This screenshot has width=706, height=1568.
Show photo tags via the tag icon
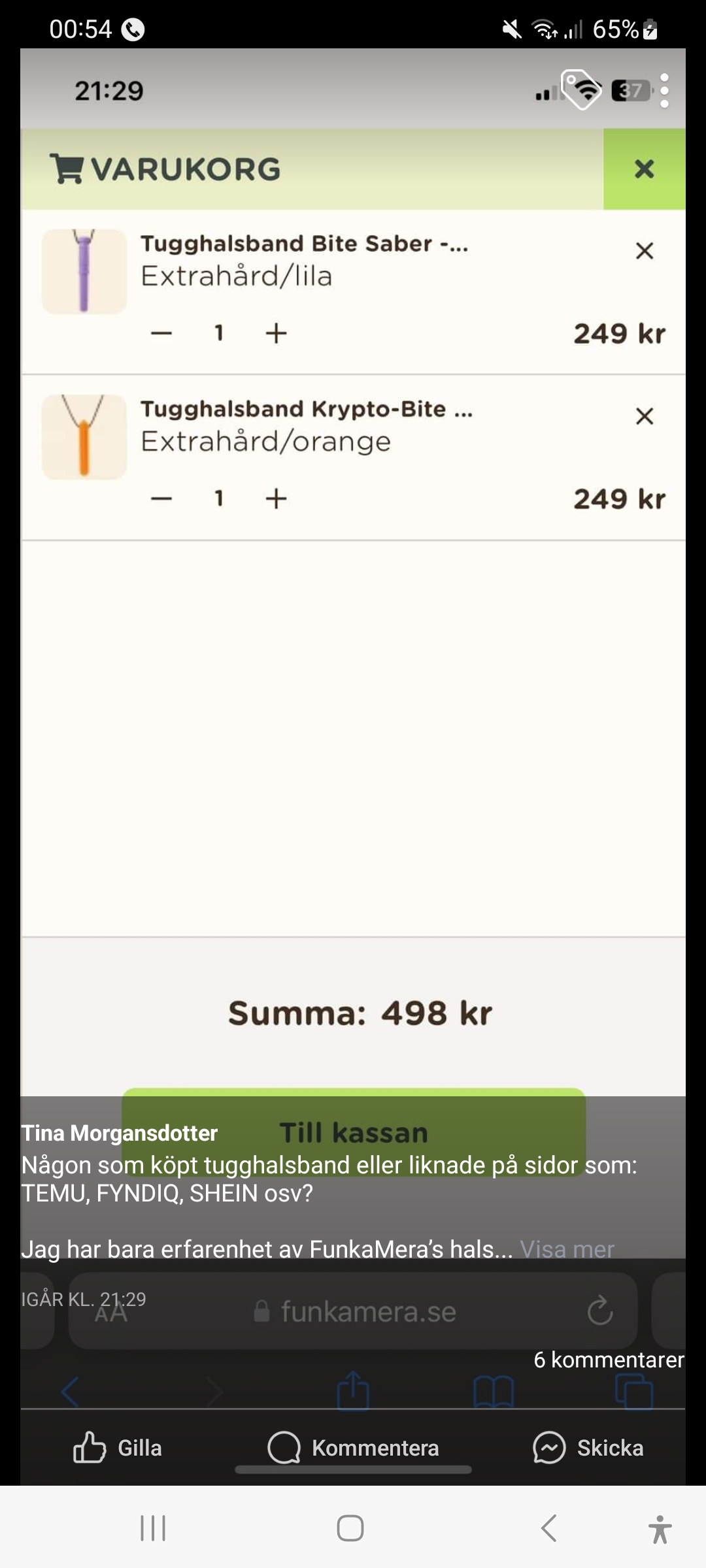(581, 89)
